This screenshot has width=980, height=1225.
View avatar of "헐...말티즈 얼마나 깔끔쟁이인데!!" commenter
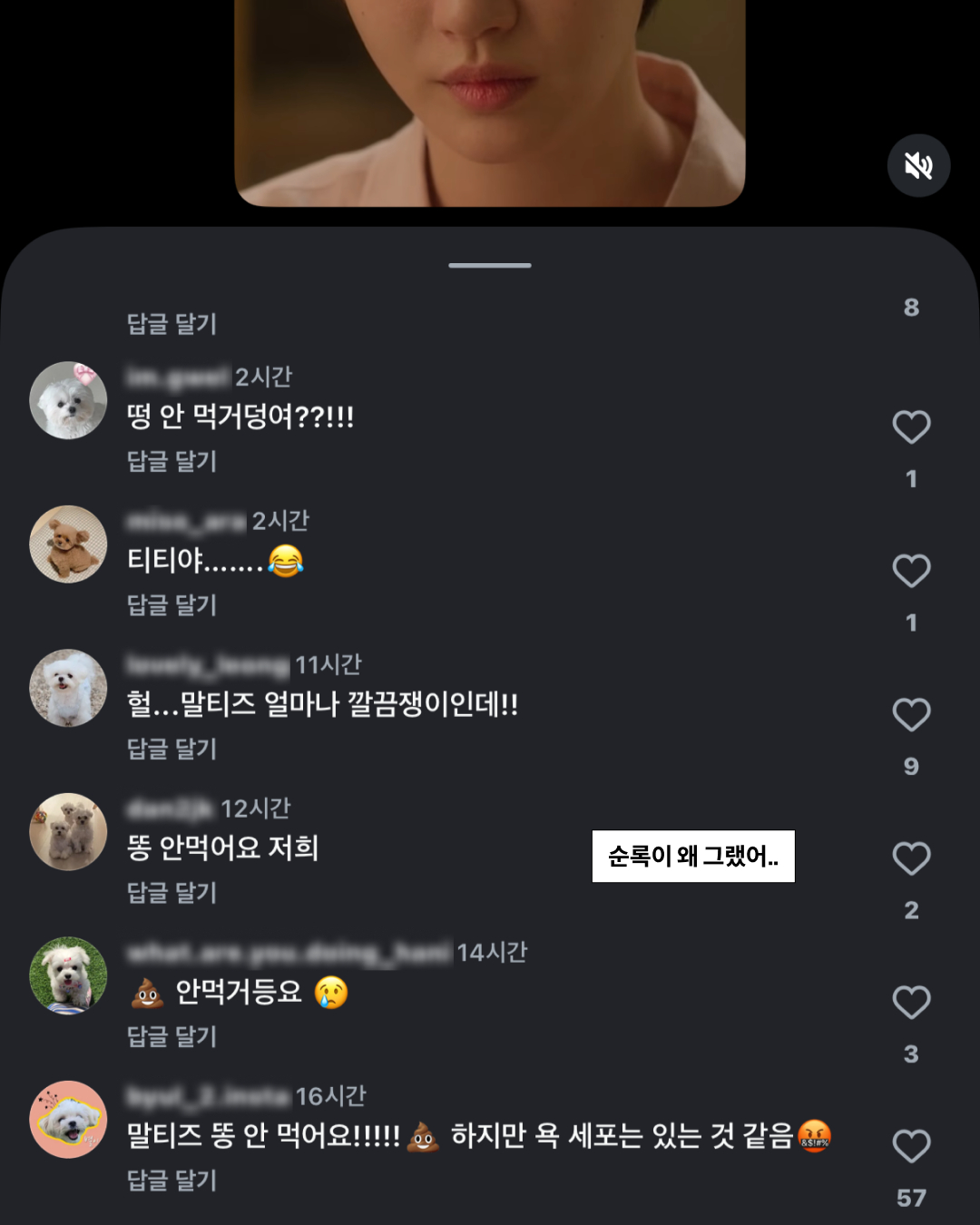[68, 688]
